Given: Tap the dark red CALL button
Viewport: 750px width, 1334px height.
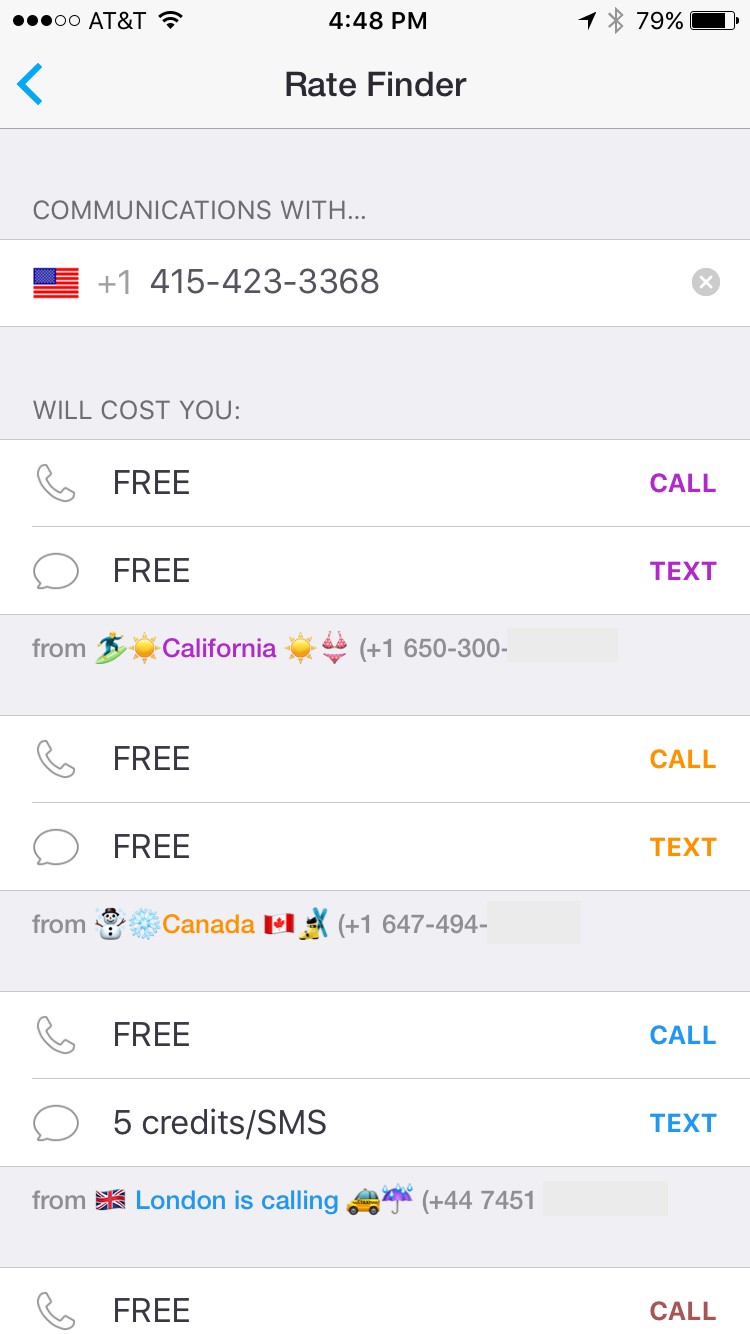Looking at the screenshot, I should 682,1310.
